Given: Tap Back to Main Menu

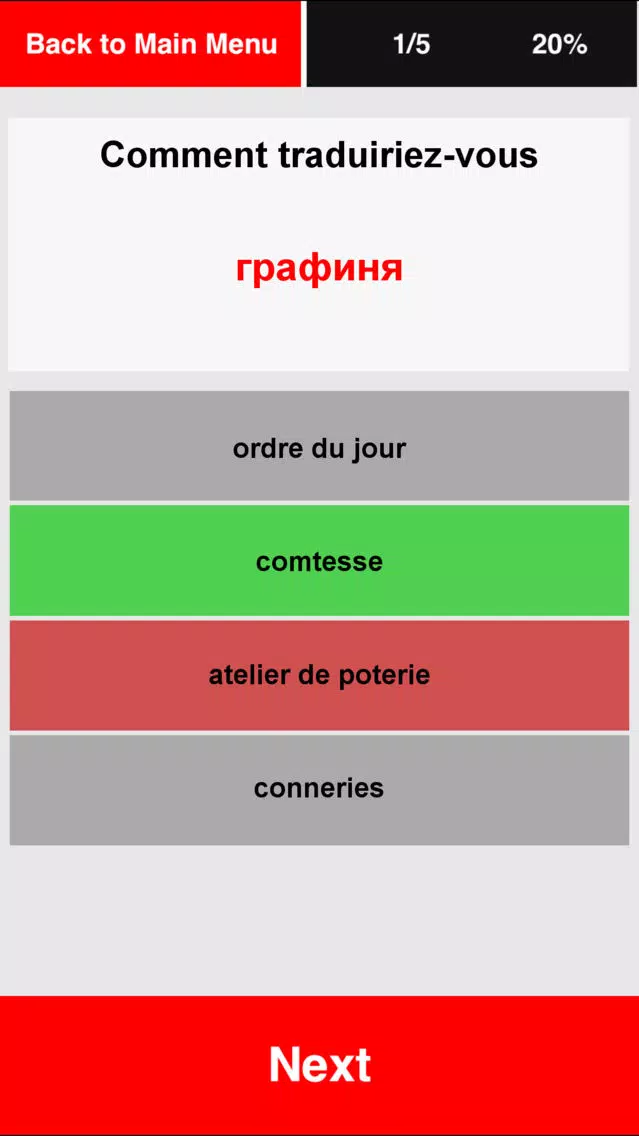Looking at the screenshot, I should pyautogui.click(x=150, y=44).
